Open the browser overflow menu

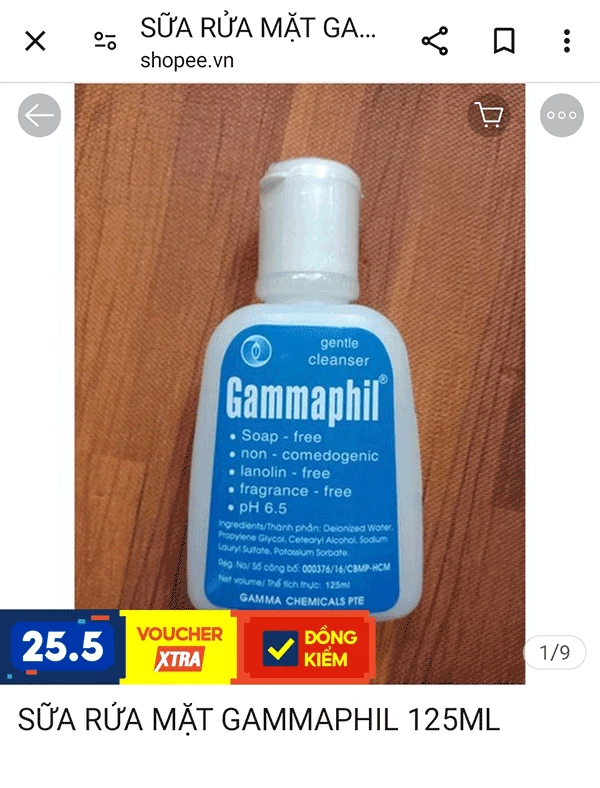567,41
